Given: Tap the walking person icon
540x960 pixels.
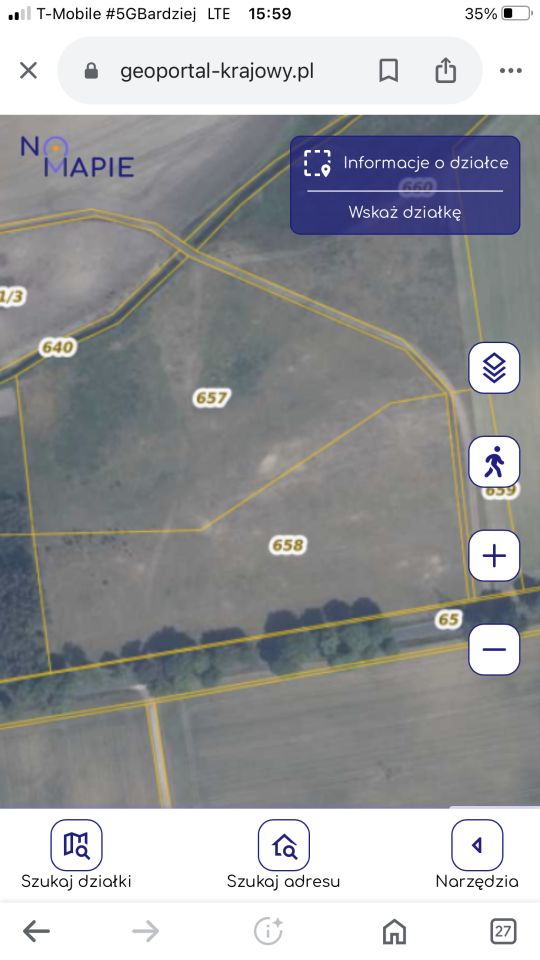Looking at the screenshot, I should pyautogui.click(x=494, y=462).
